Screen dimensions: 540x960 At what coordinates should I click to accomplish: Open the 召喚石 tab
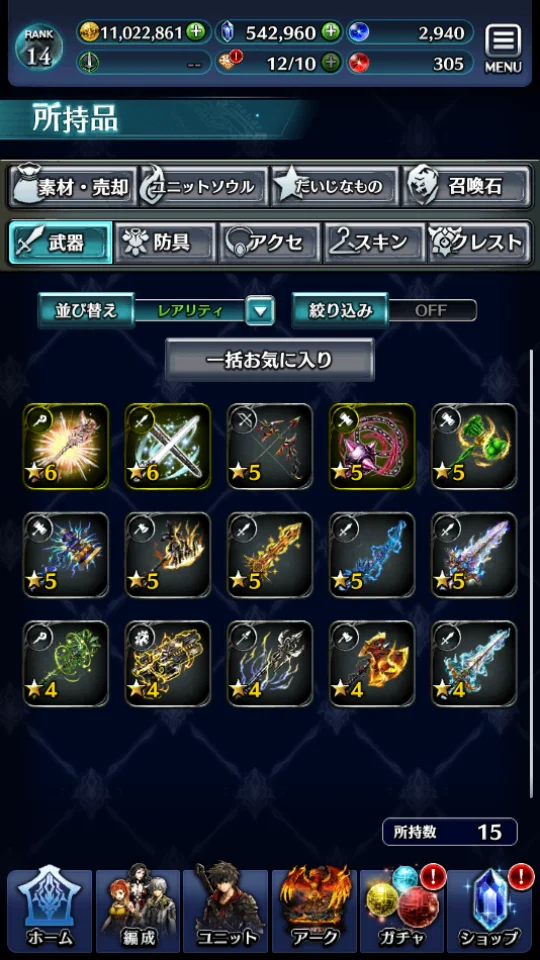tap(467, 187)
